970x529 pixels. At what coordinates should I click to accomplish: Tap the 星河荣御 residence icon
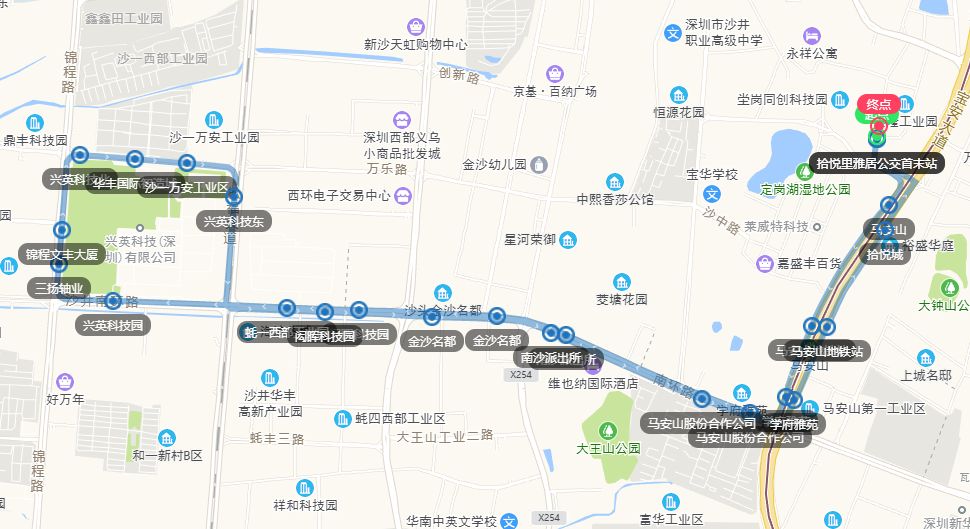click(x=568, y=240)
